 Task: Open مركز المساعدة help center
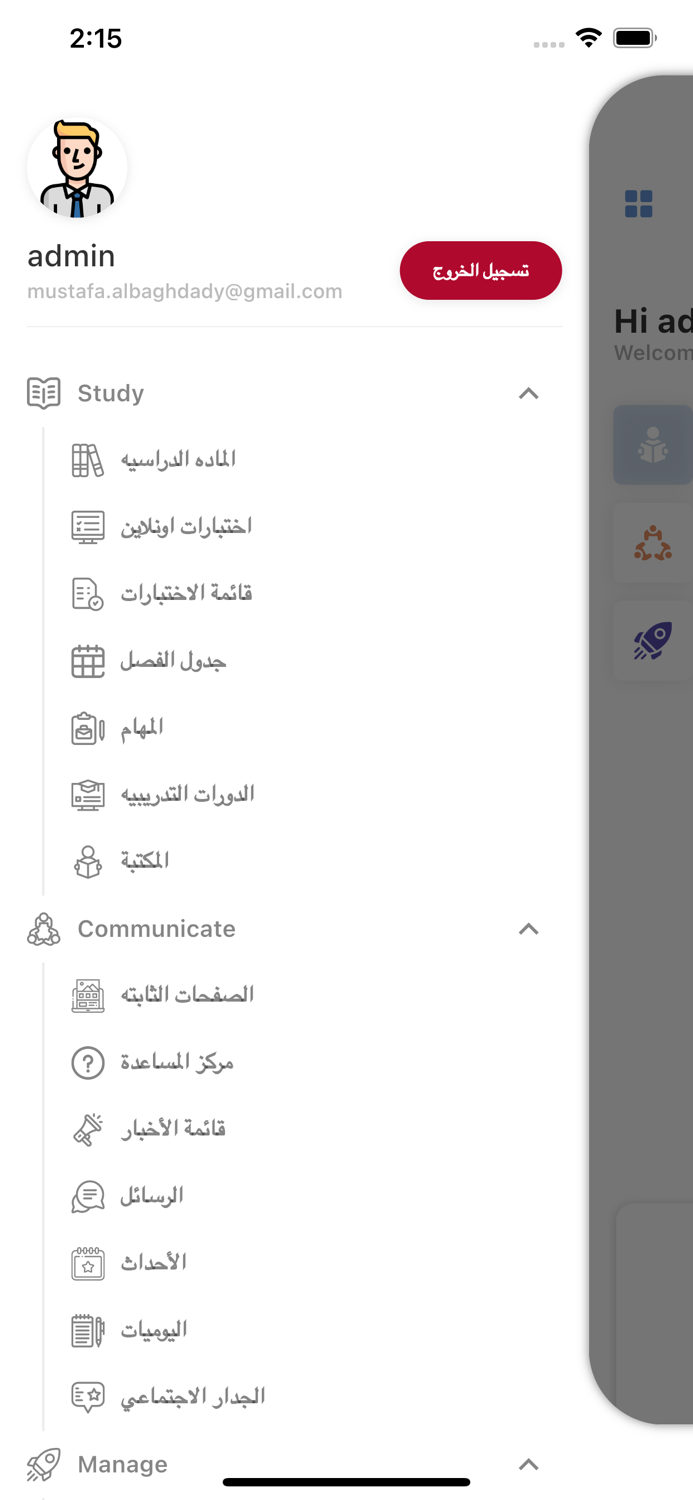pos(177,1062)
